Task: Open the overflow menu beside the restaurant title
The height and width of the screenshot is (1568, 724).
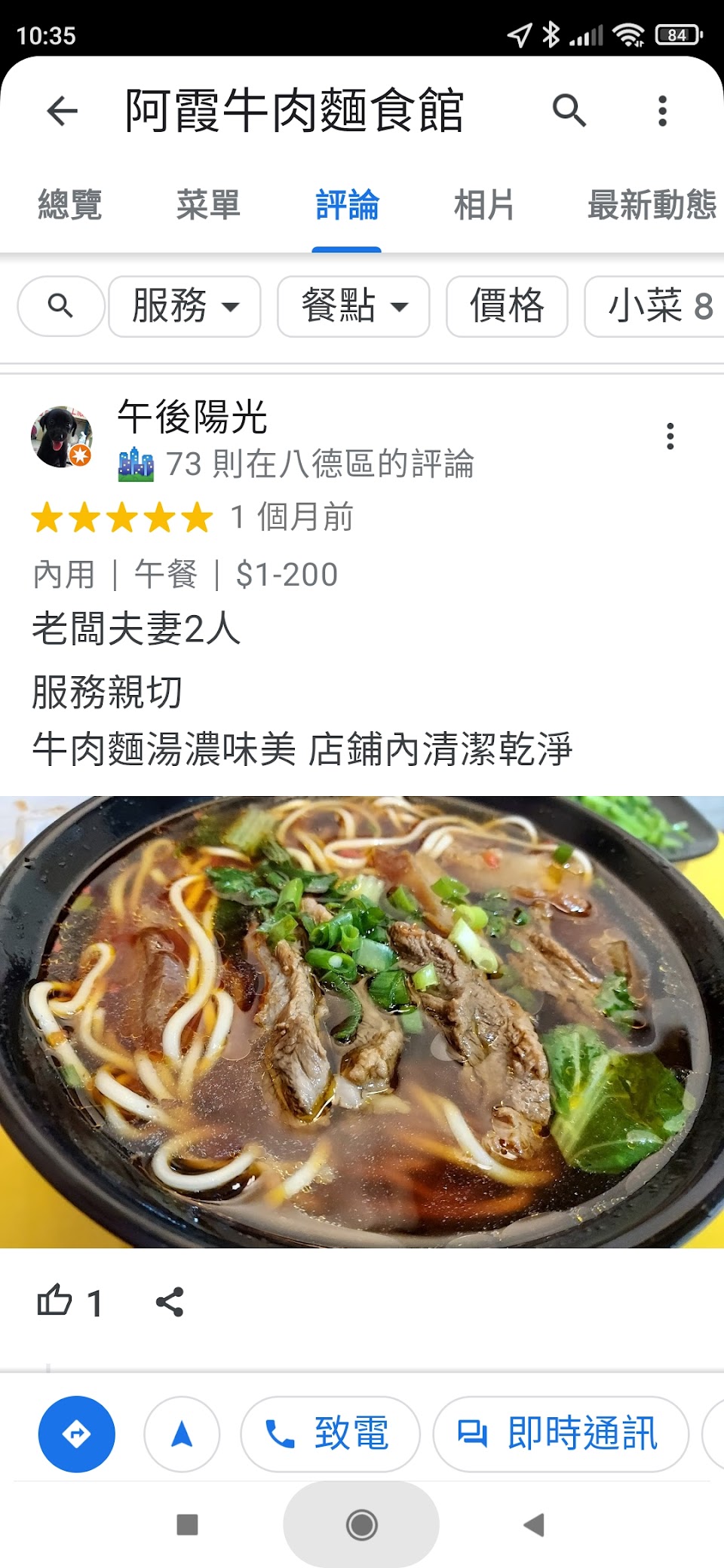Action: [662, 112]
